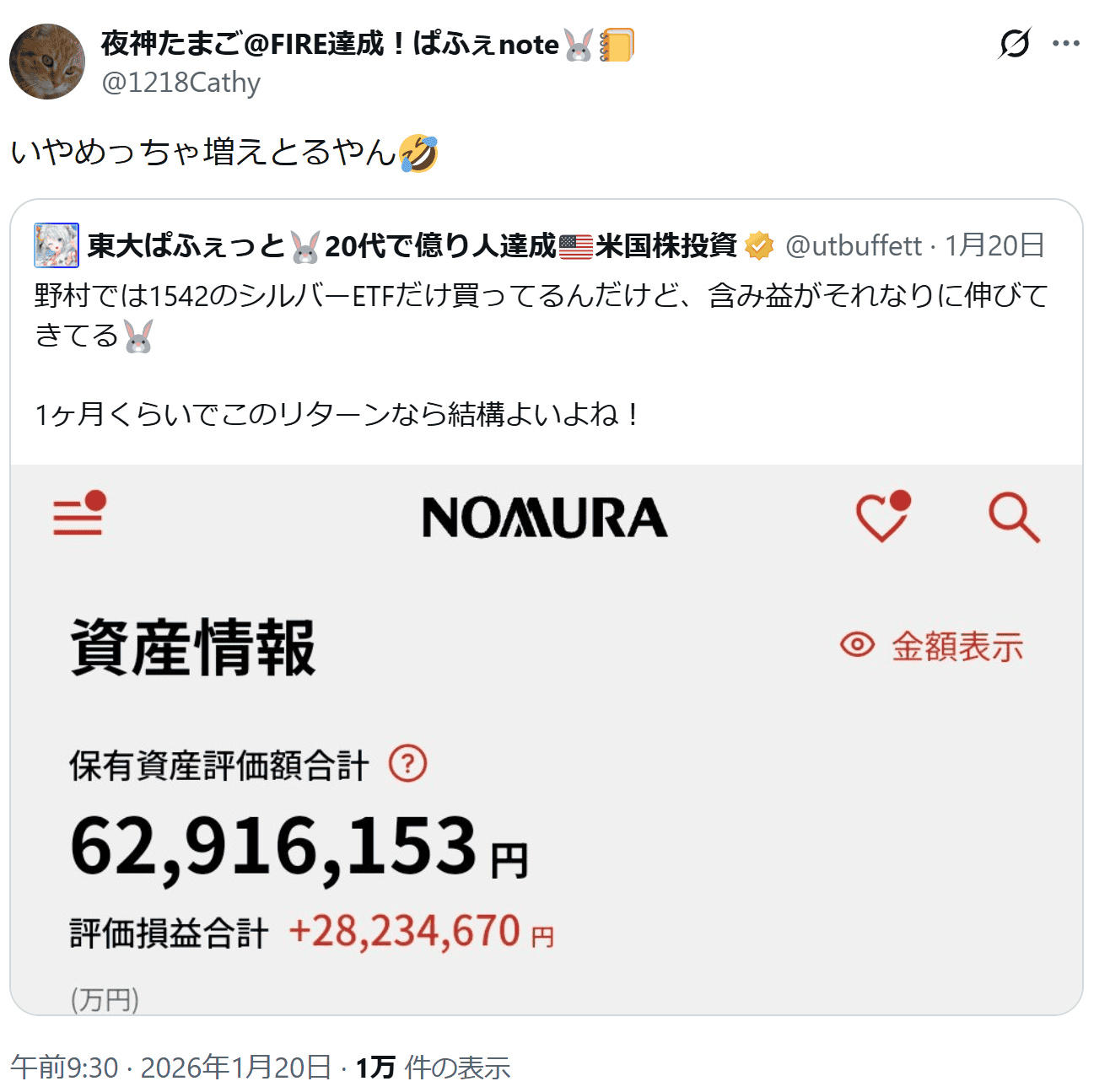Open the post's overflow menu
The width and height of the screenshot is (1110, 1092).
(1066, 43)
